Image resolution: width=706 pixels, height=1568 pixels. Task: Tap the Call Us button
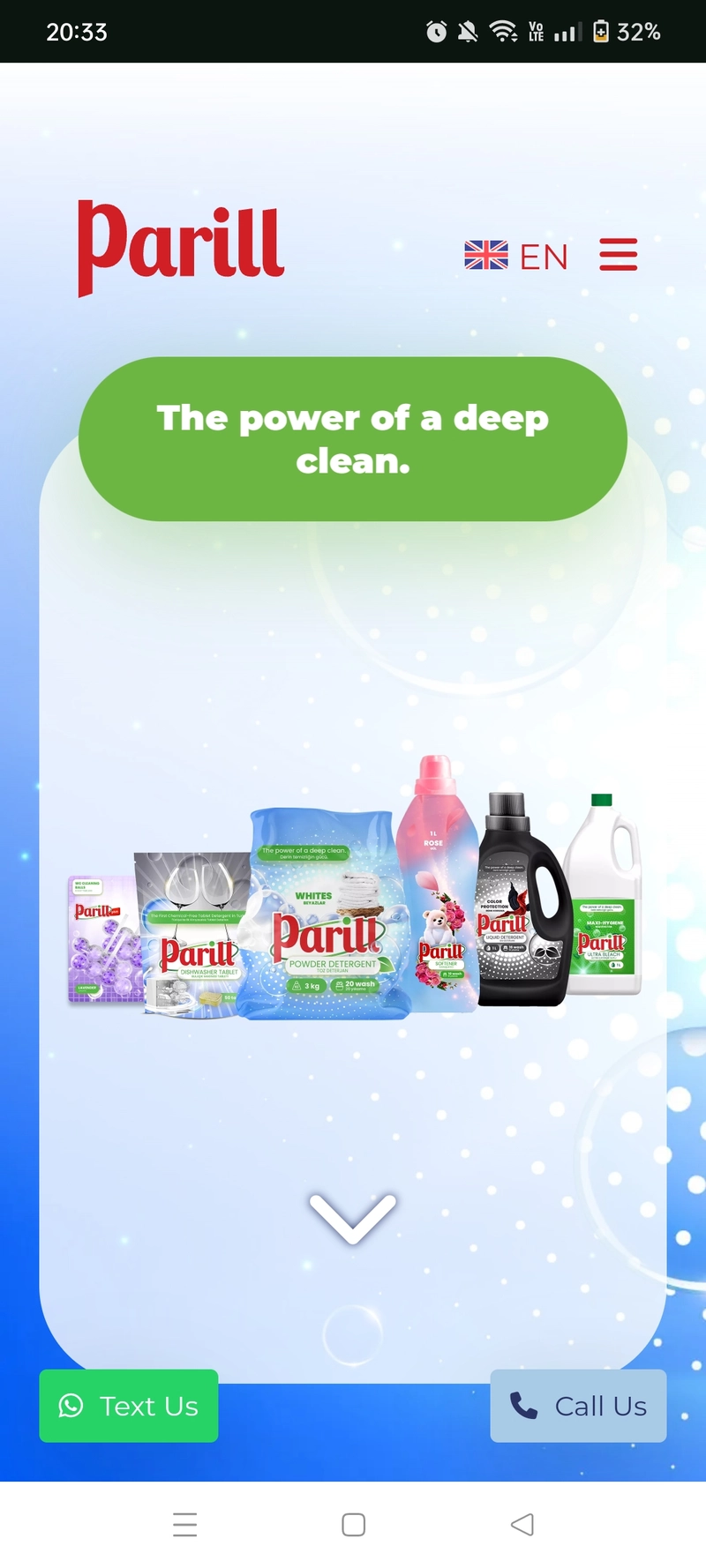[x=578, y=1406]
